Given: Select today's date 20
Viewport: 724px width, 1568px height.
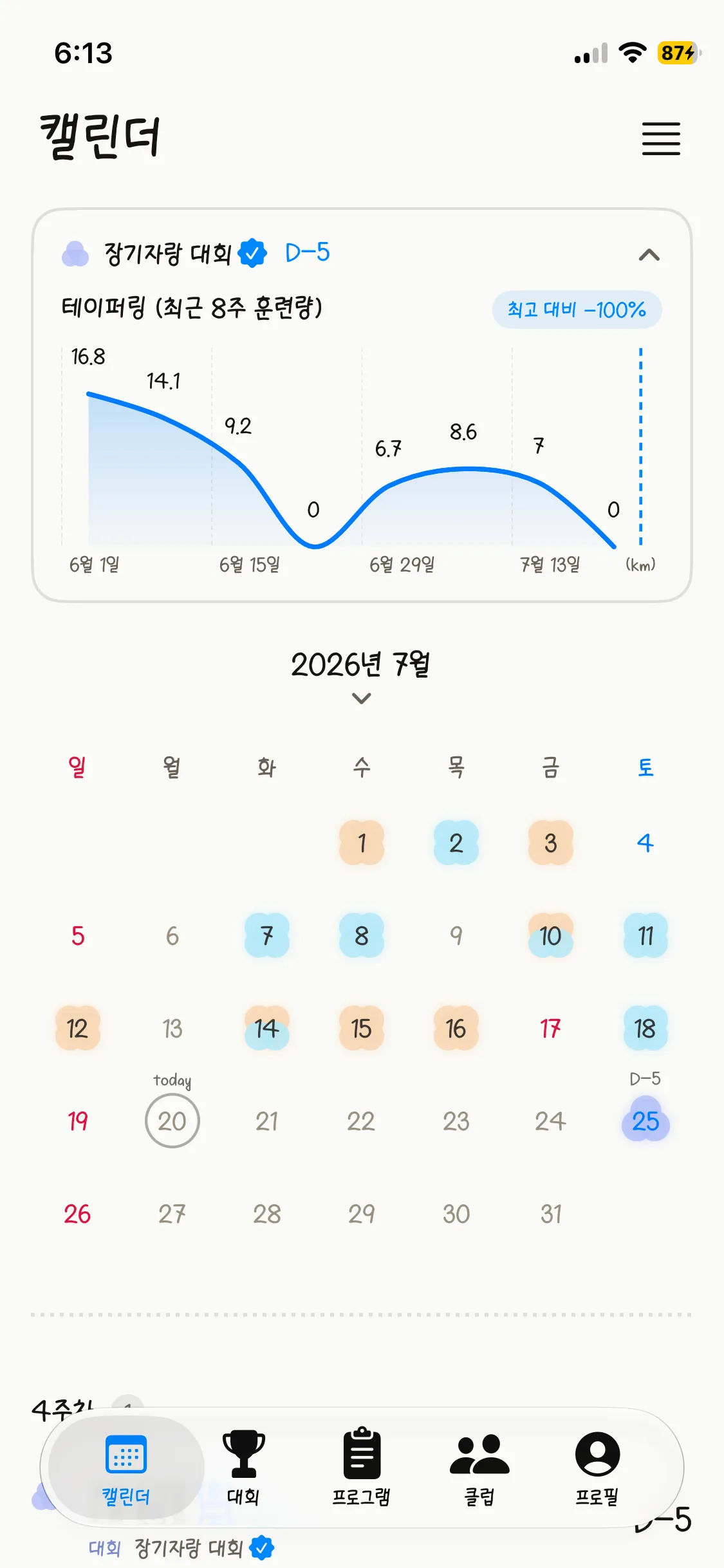Looking at the screenshot, I should tap(172, 1121).
